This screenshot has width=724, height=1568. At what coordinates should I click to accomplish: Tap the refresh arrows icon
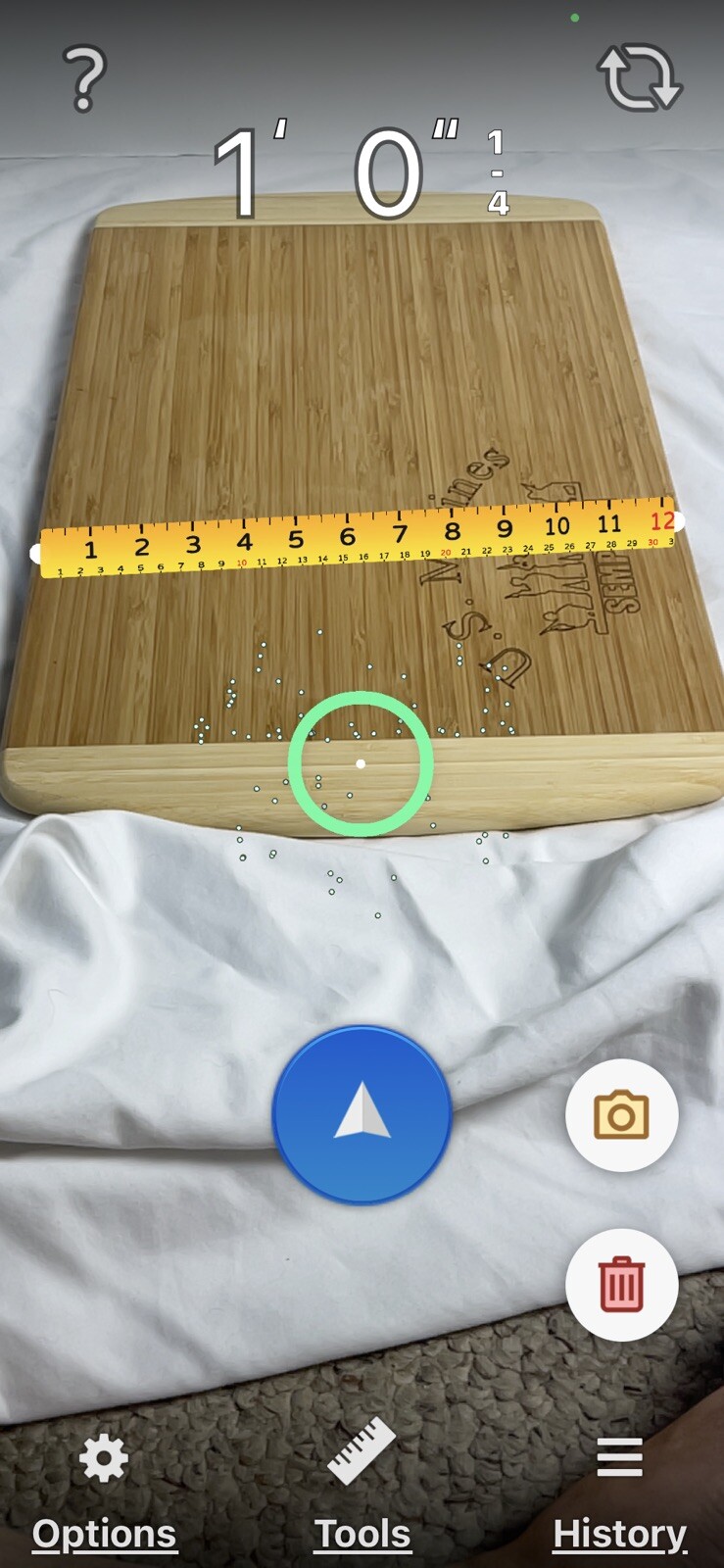pyautogui.click(x=639, y=76)
